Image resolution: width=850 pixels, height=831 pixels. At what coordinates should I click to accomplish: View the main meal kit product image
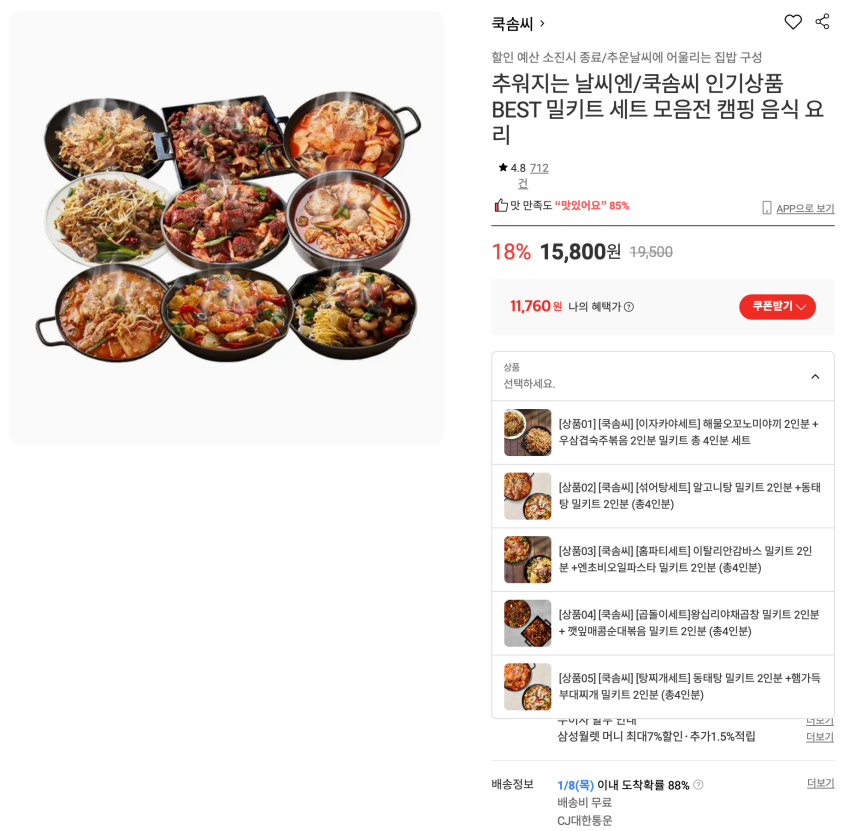click(x=226, y=228)
